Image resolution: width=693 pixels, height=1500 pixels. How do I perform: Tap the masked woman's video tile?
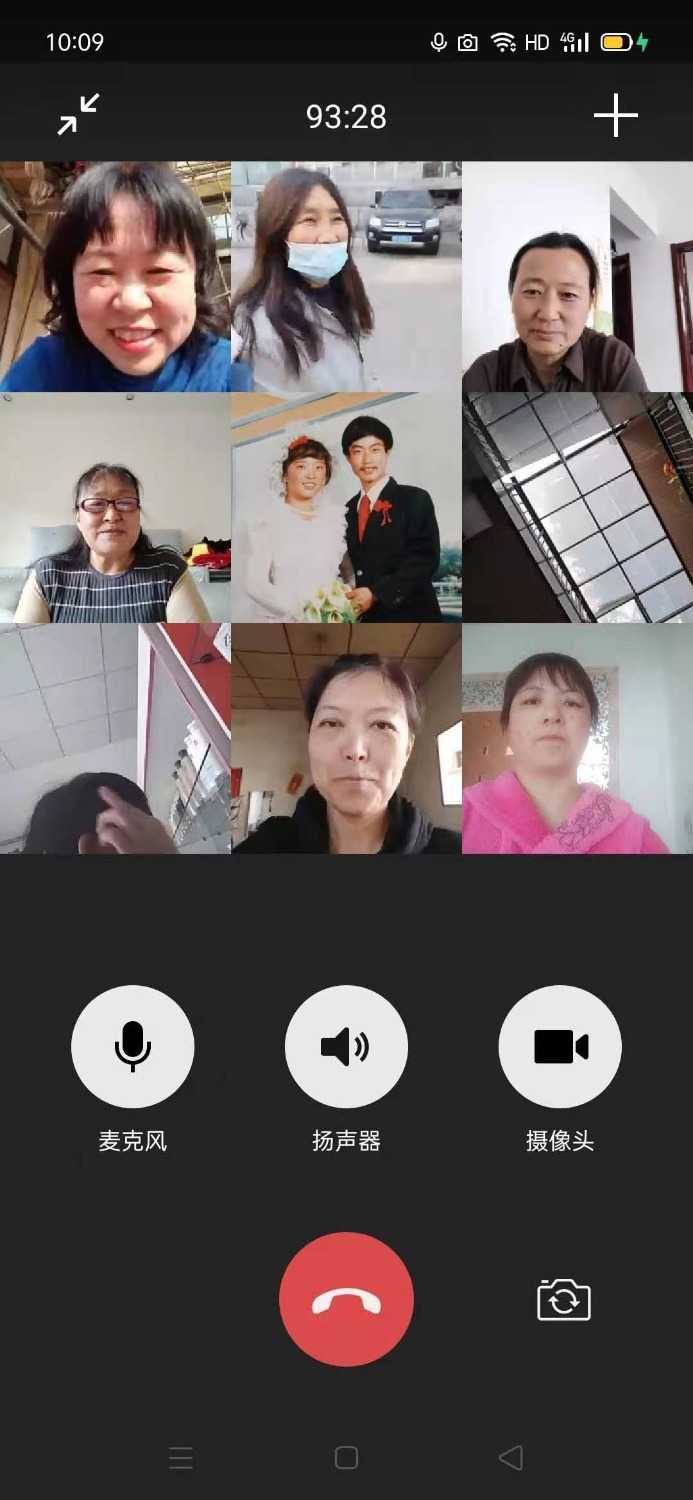coord(346,276)
